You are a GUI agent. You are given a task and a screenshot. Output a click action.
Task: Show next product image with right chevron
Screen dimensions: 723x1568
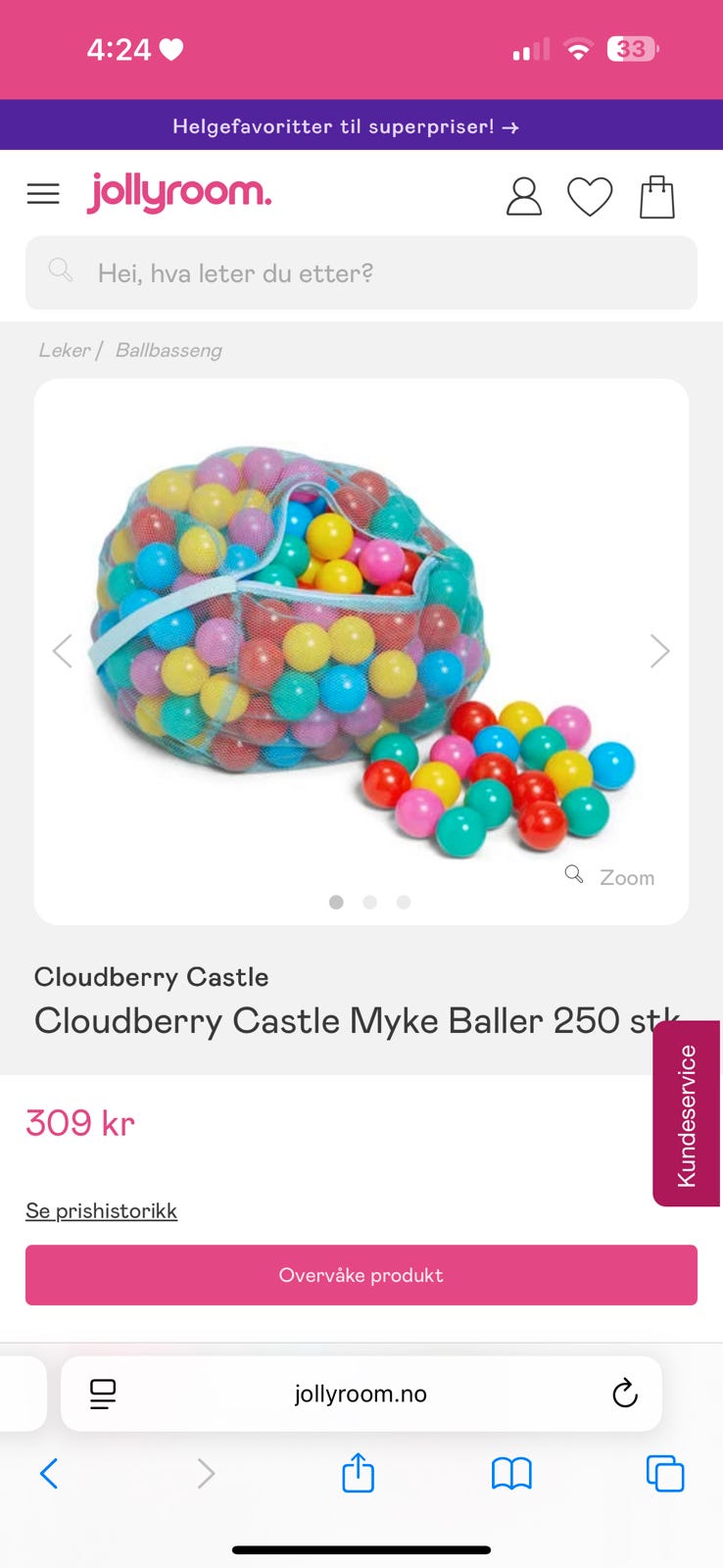659,650
